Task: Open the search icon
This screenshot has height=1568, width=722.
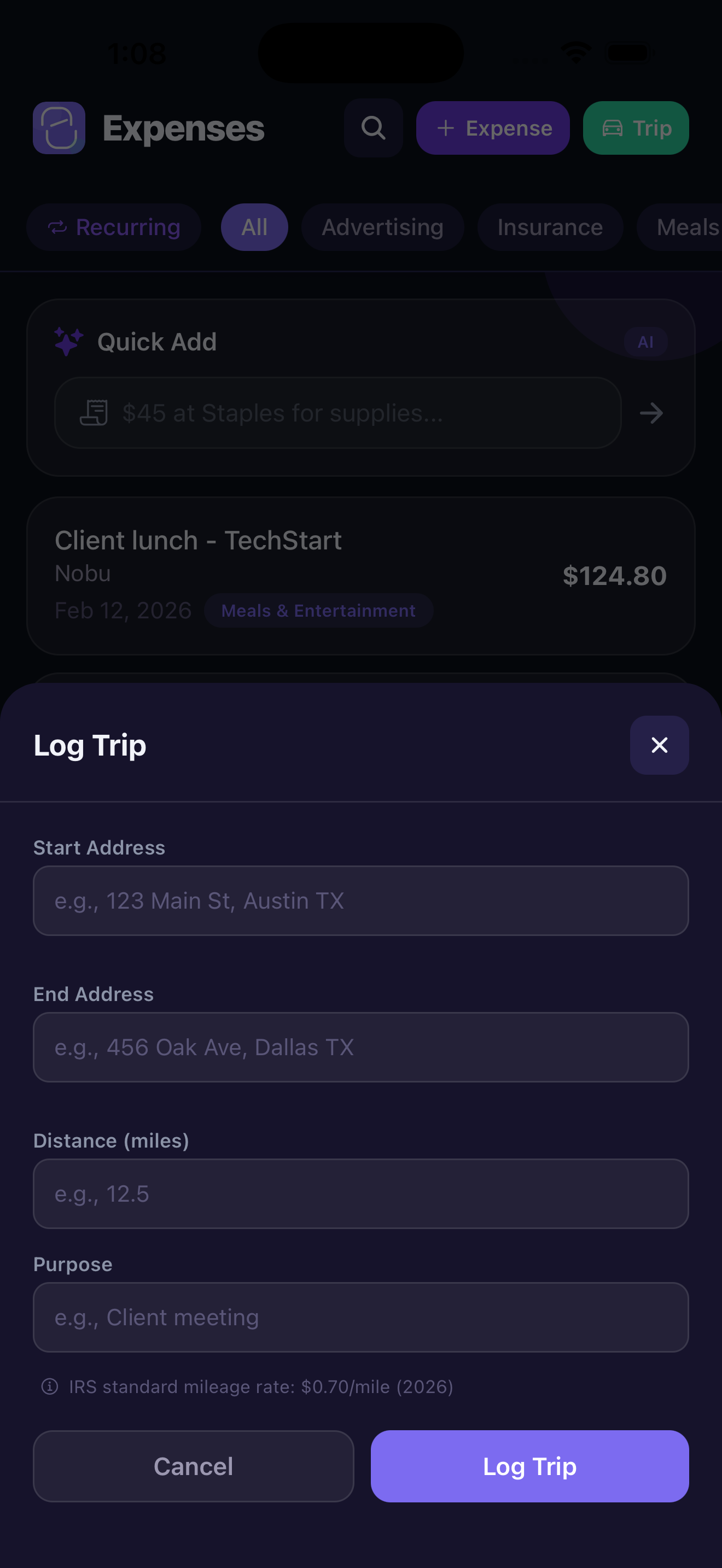Action: (373, 128)
